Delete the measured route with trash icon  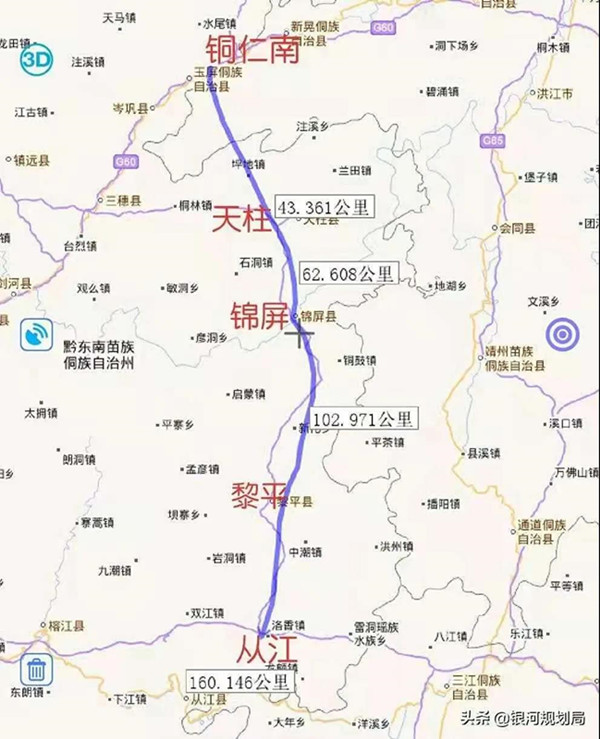click(x=36, y=668)
